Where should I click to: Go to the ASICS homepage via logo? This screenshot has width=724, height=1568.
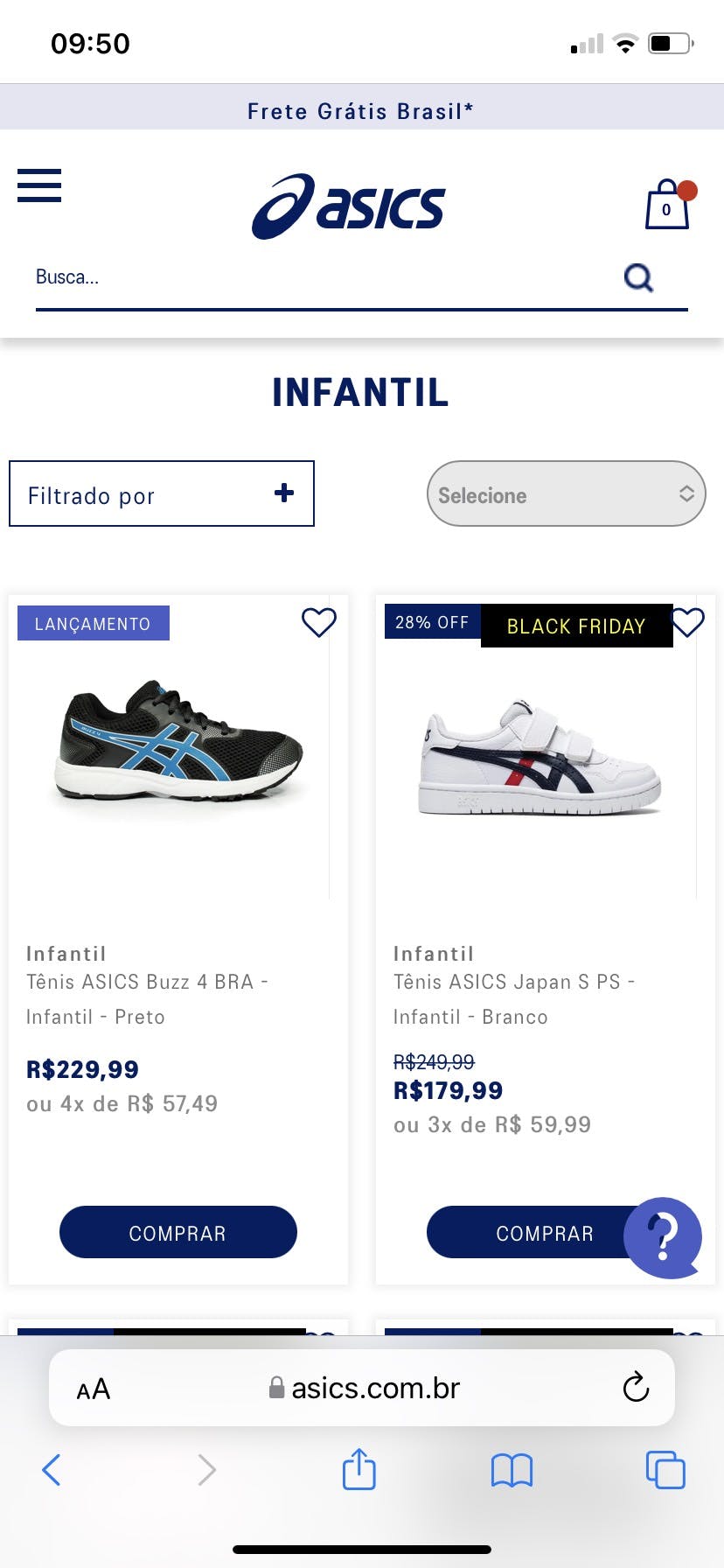349,206
